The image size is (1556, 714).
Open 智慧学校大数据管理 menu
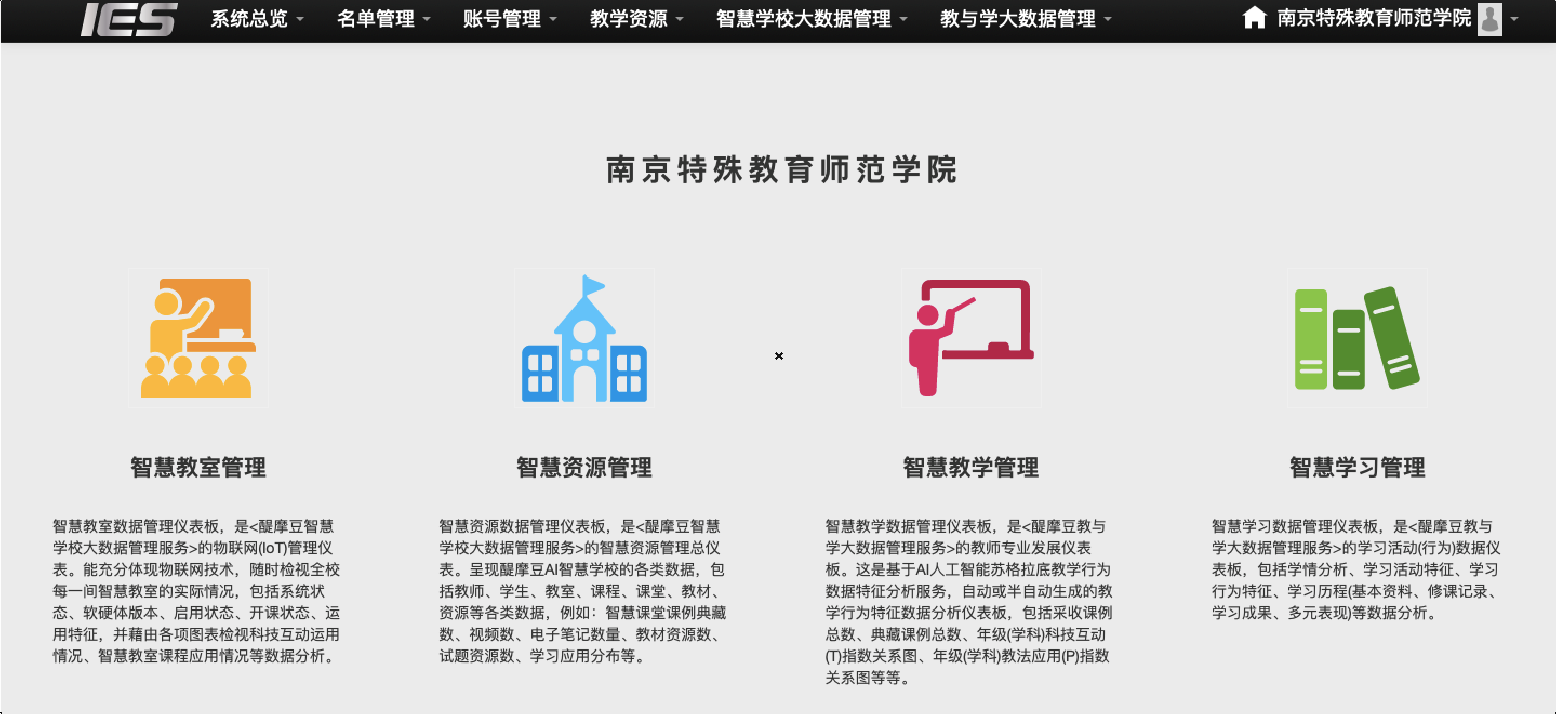coord(811,19)
